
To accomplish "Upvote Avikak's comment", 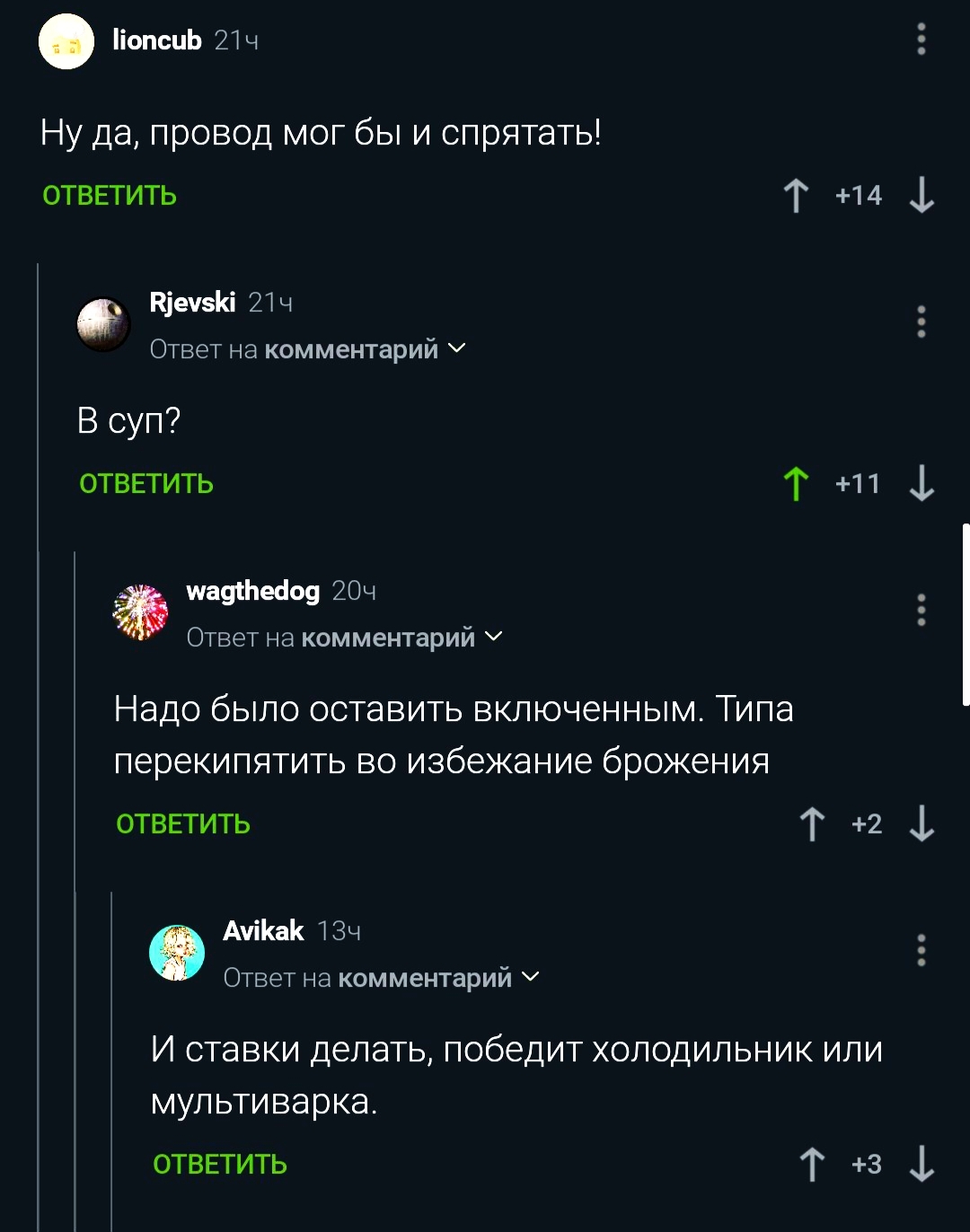I will [812, 1165].
